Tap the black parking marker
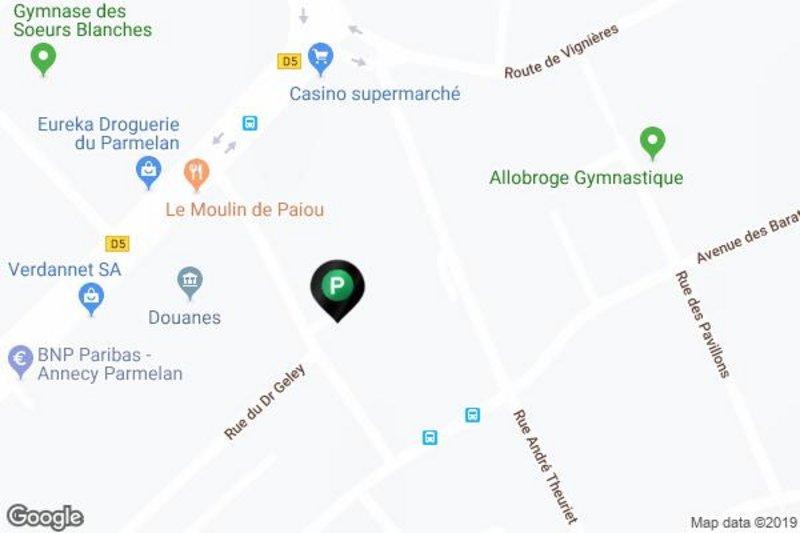This screenshot has width=800, height=533. [338, 289]
